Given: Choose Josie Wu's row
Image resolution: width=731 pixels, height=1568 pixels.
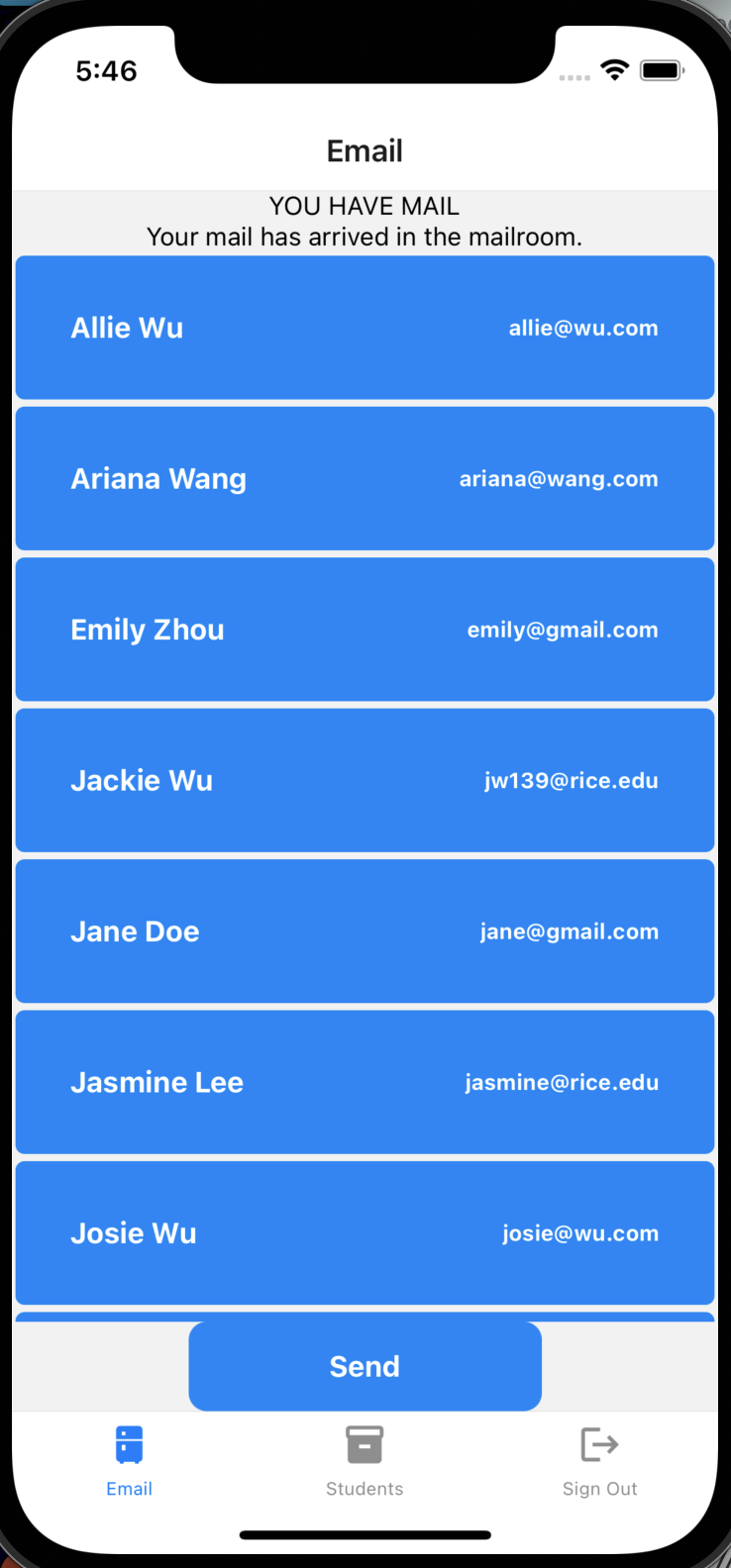Looking at the screenshot, I should pyautogui.click(x=365, y=1233).
